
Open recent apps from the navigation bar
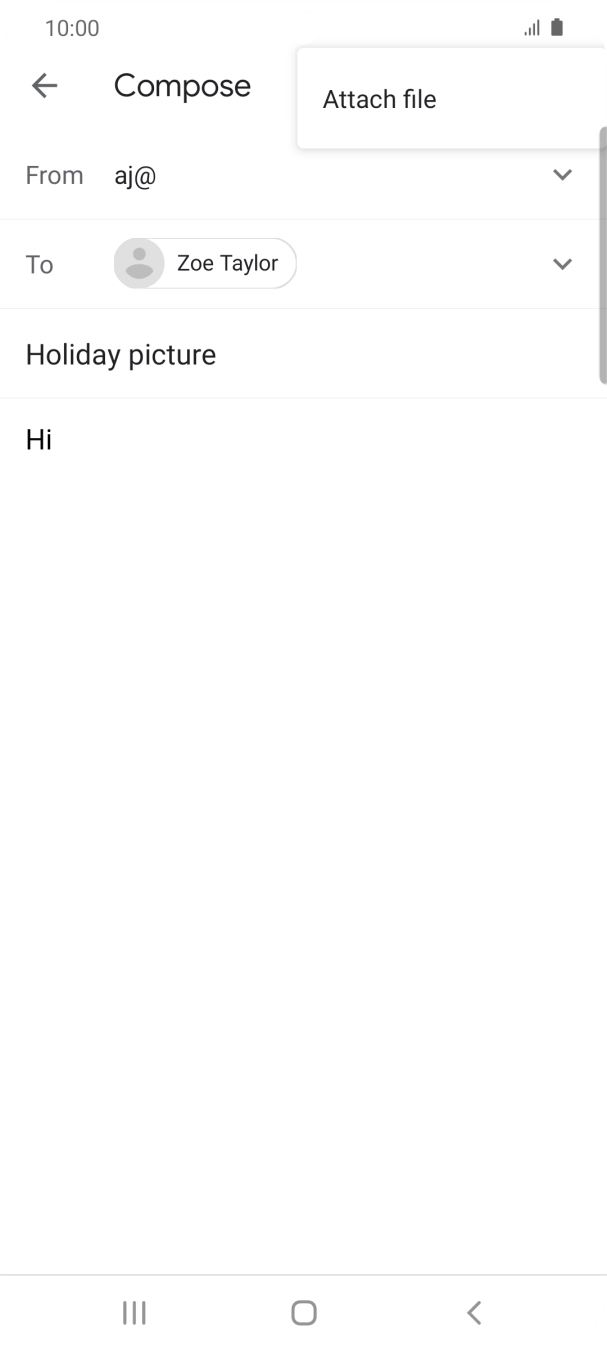tap(134, 1313)
